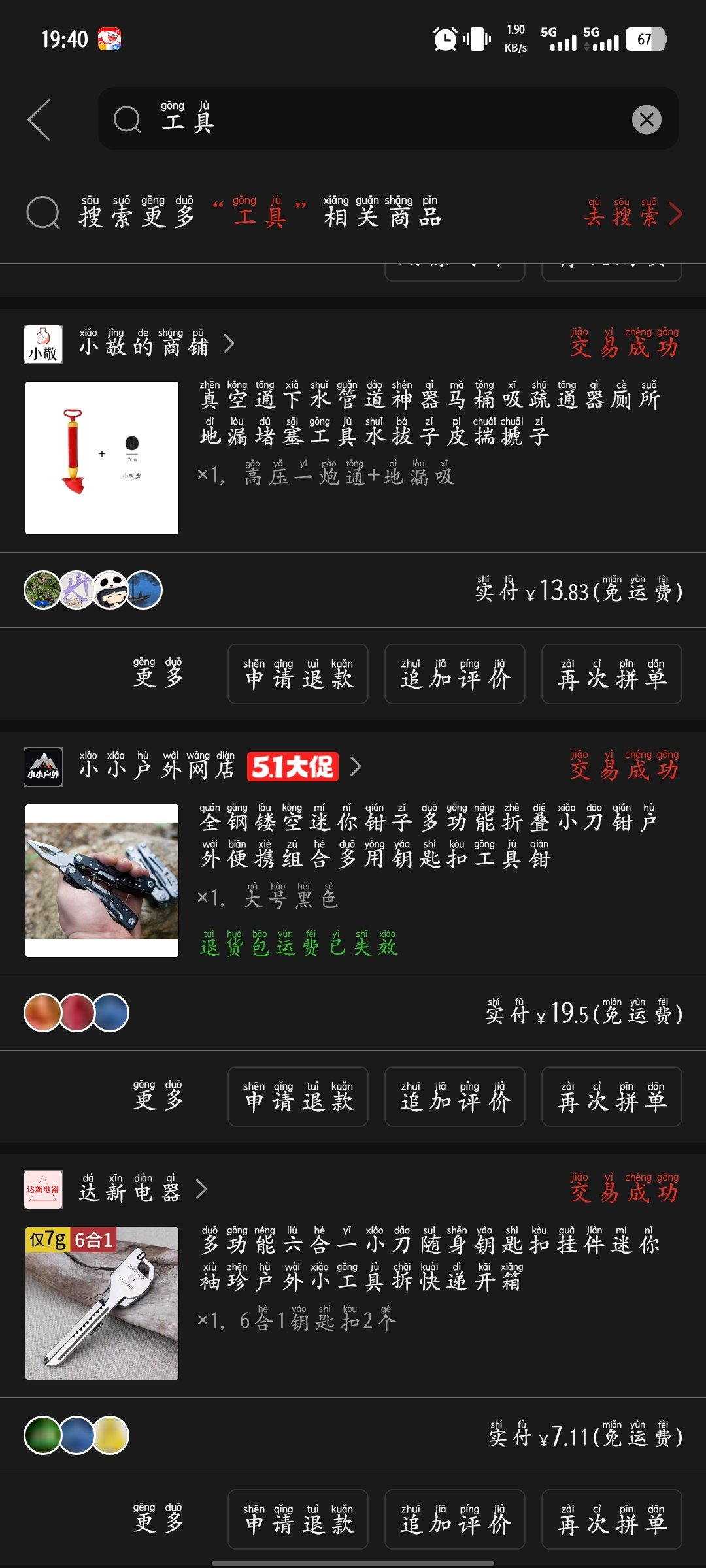Open the multi-tool pliers product image

pyautogui.click(x=102, y=881)
